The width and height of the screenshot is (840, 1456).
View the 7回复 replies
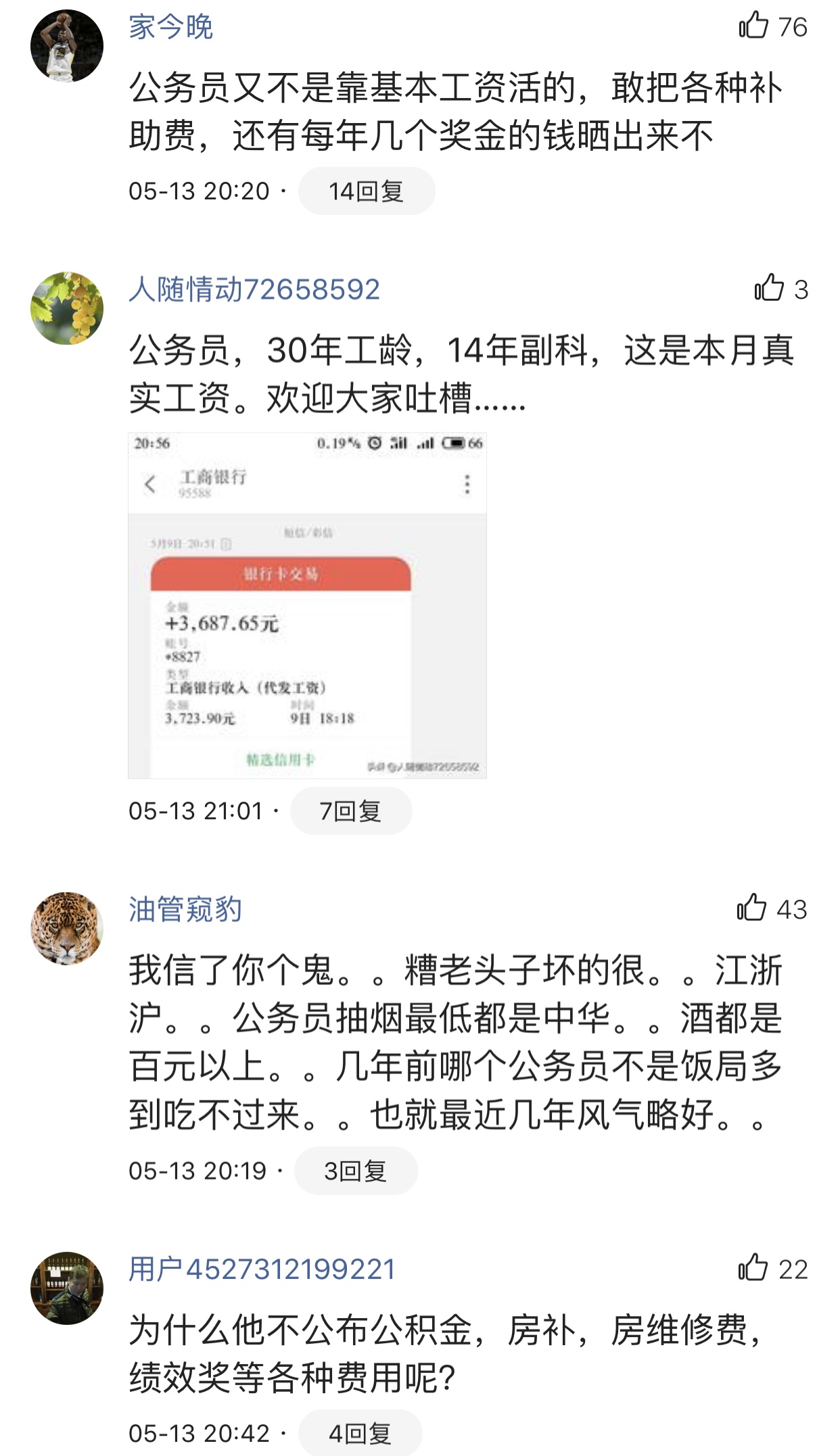pos(350,810)
